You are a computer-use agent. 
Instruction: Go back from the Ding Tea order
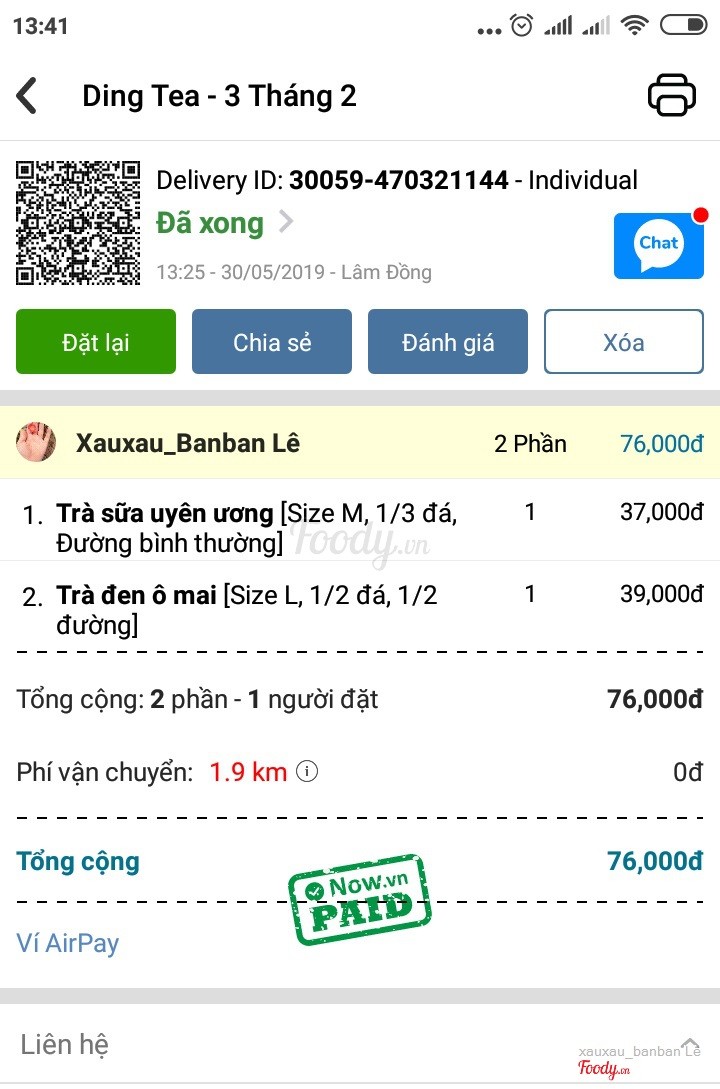coord(27,96)
